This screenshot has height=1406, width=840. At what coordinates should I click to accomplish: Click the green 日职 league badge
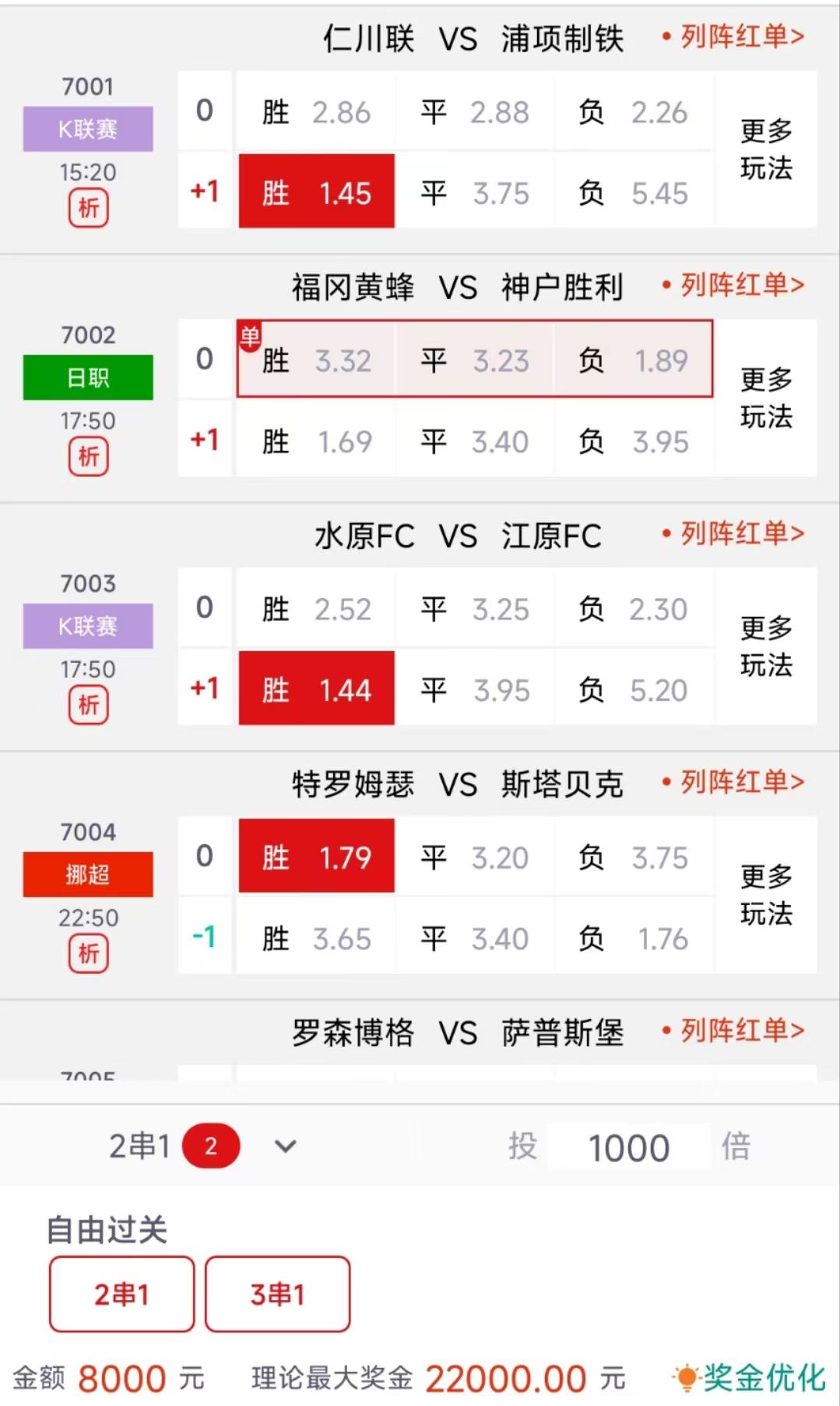point(88,377)
